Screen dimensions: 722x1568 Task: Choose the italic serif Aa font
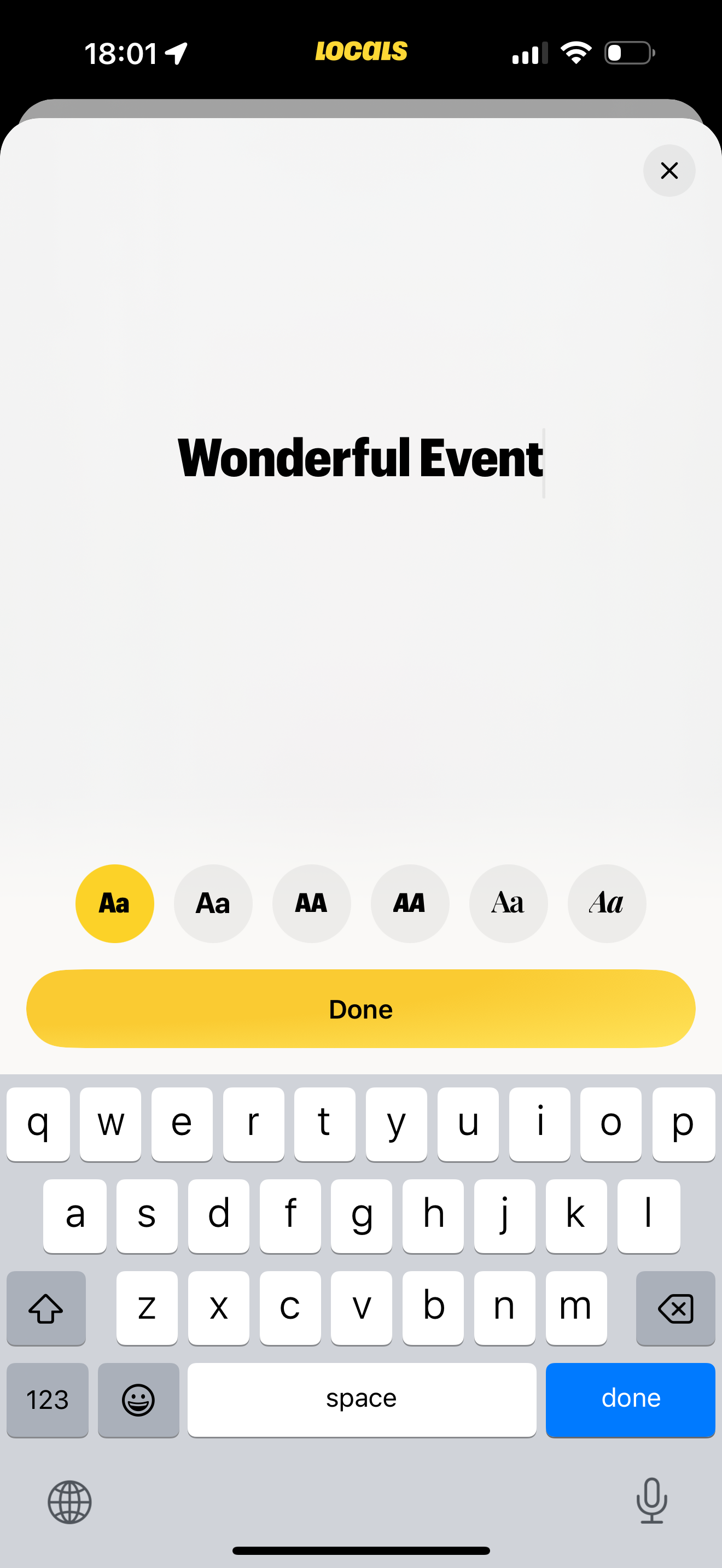[x=607, y=903]
